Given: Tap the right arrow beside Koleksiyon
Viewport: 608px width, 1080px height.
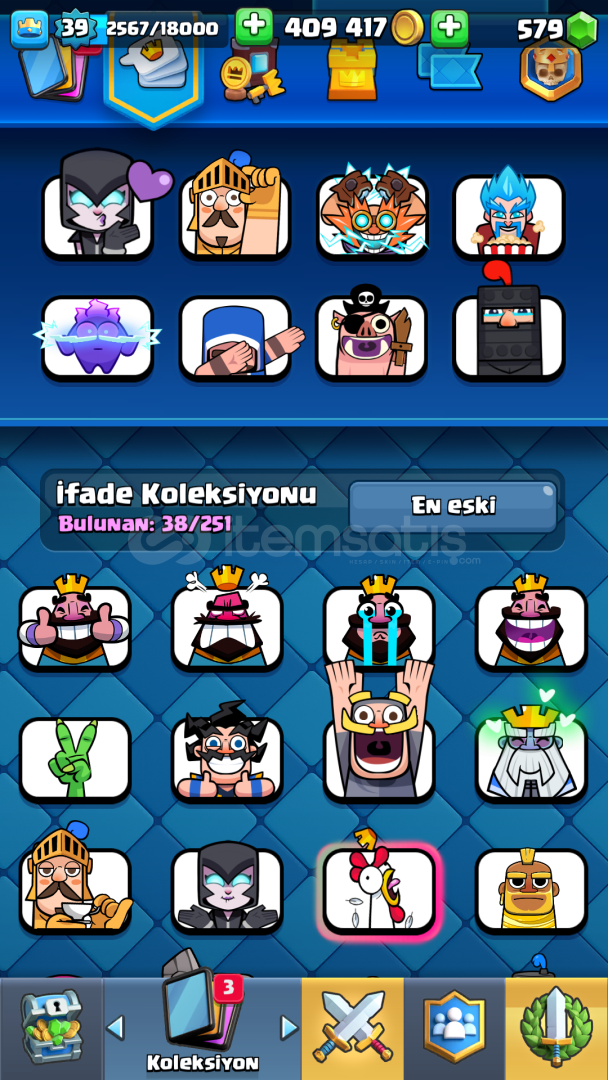Looking at the screenshot, I should 289,1028.
